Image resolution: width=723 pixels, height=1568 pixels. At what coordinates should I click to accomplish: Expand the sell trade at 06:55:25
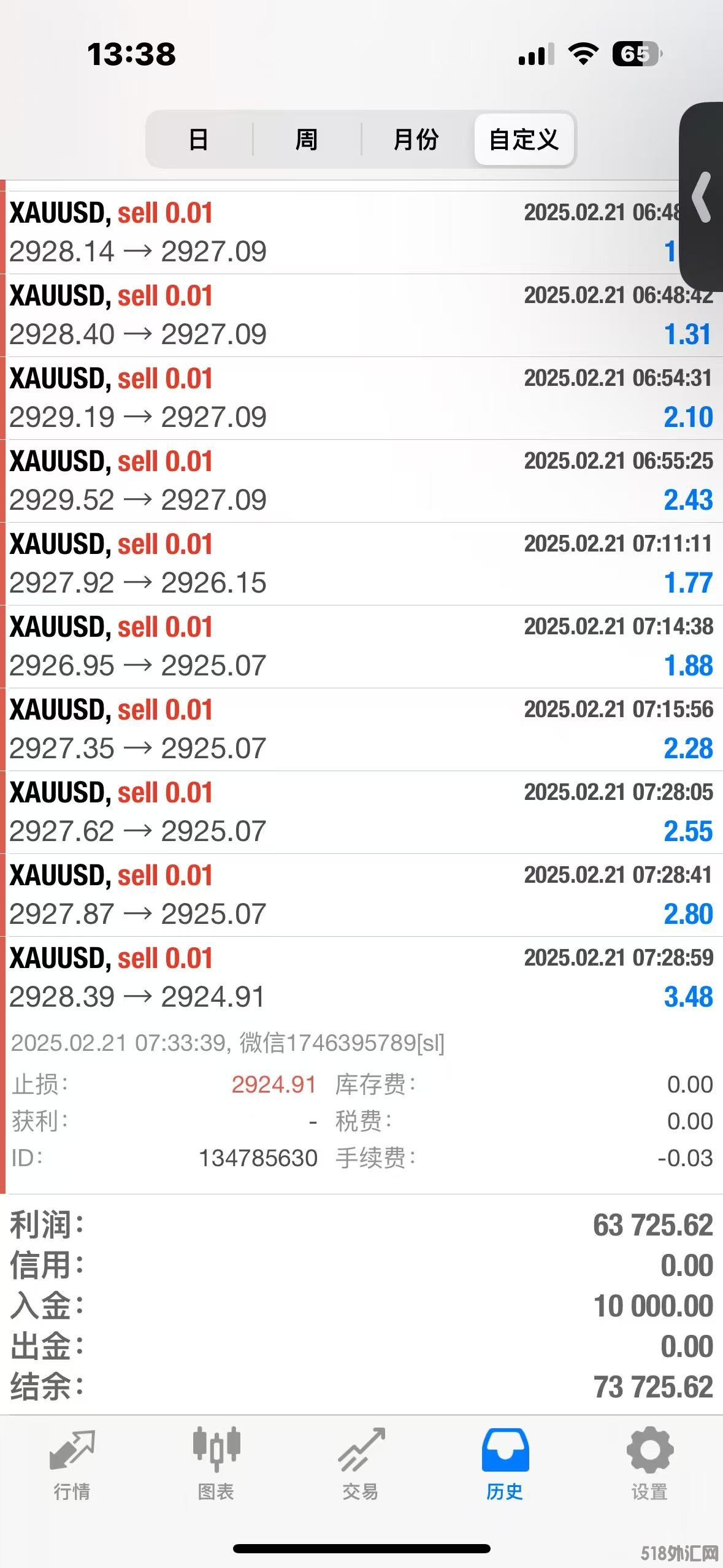(362, 481)
